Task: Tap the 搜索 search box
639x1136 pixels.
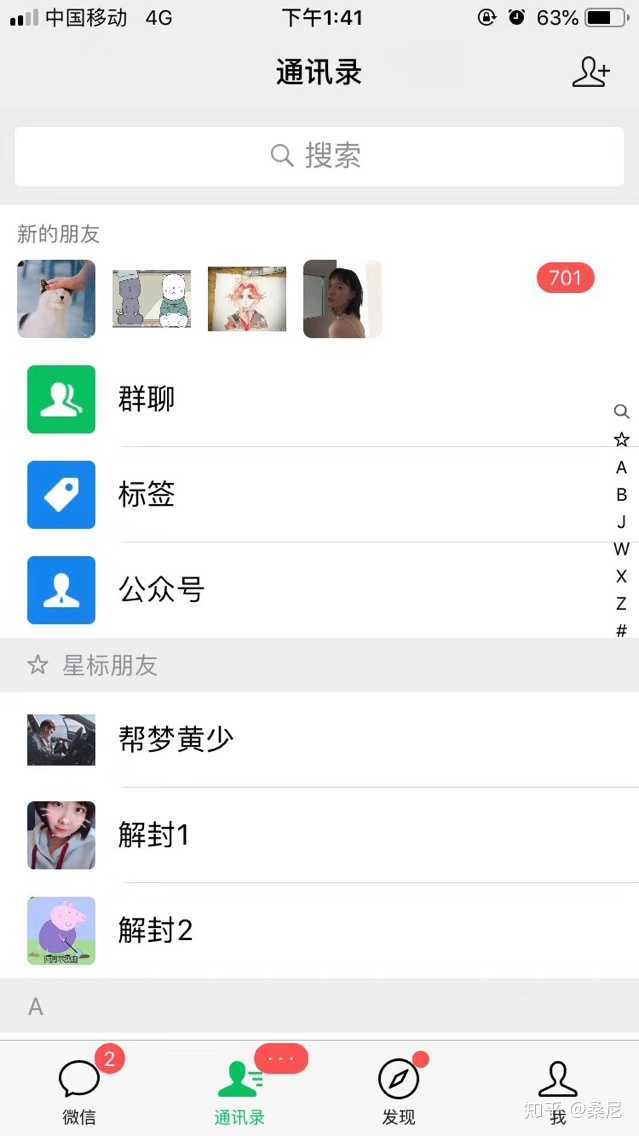Action: point(319,156)
